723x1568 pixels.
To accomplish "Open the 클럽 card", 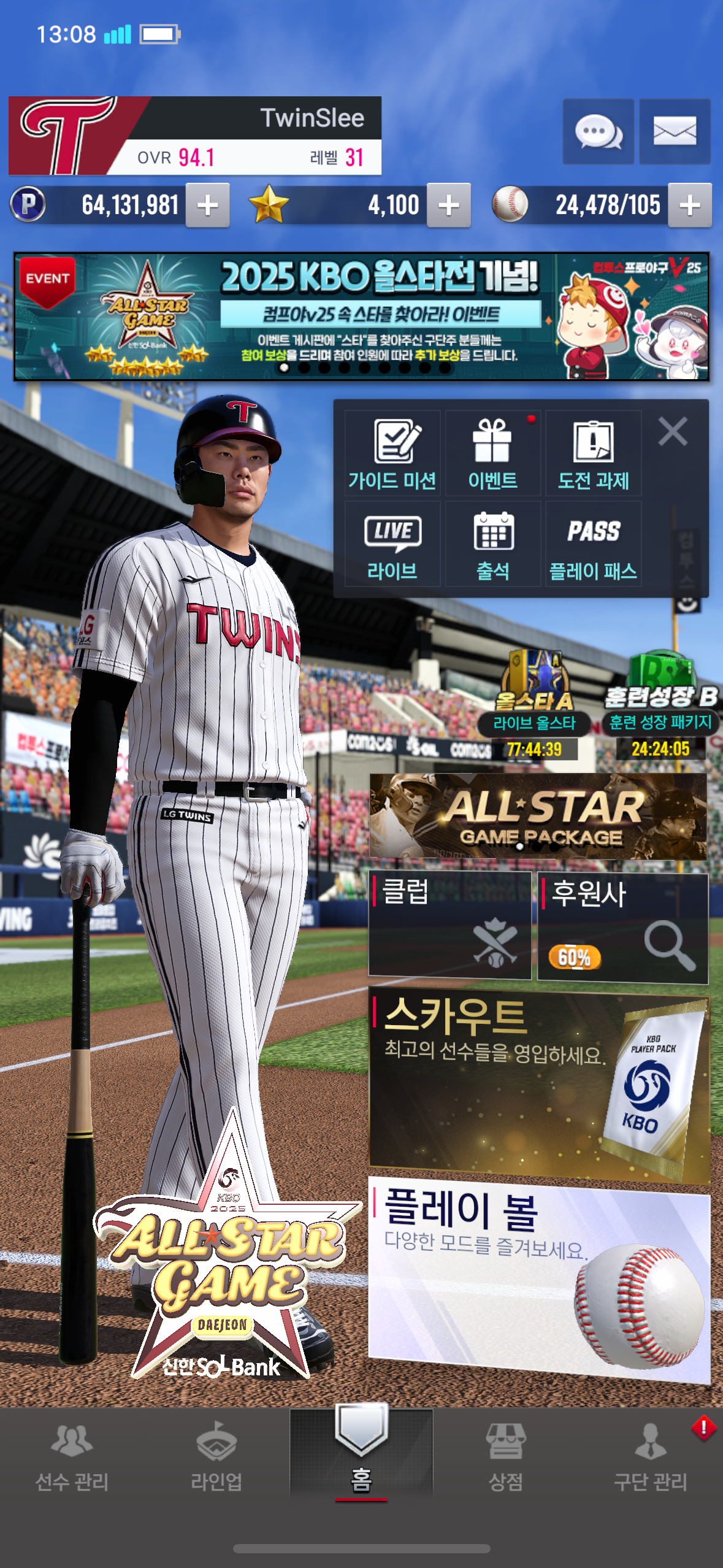I will click(449, 925).
